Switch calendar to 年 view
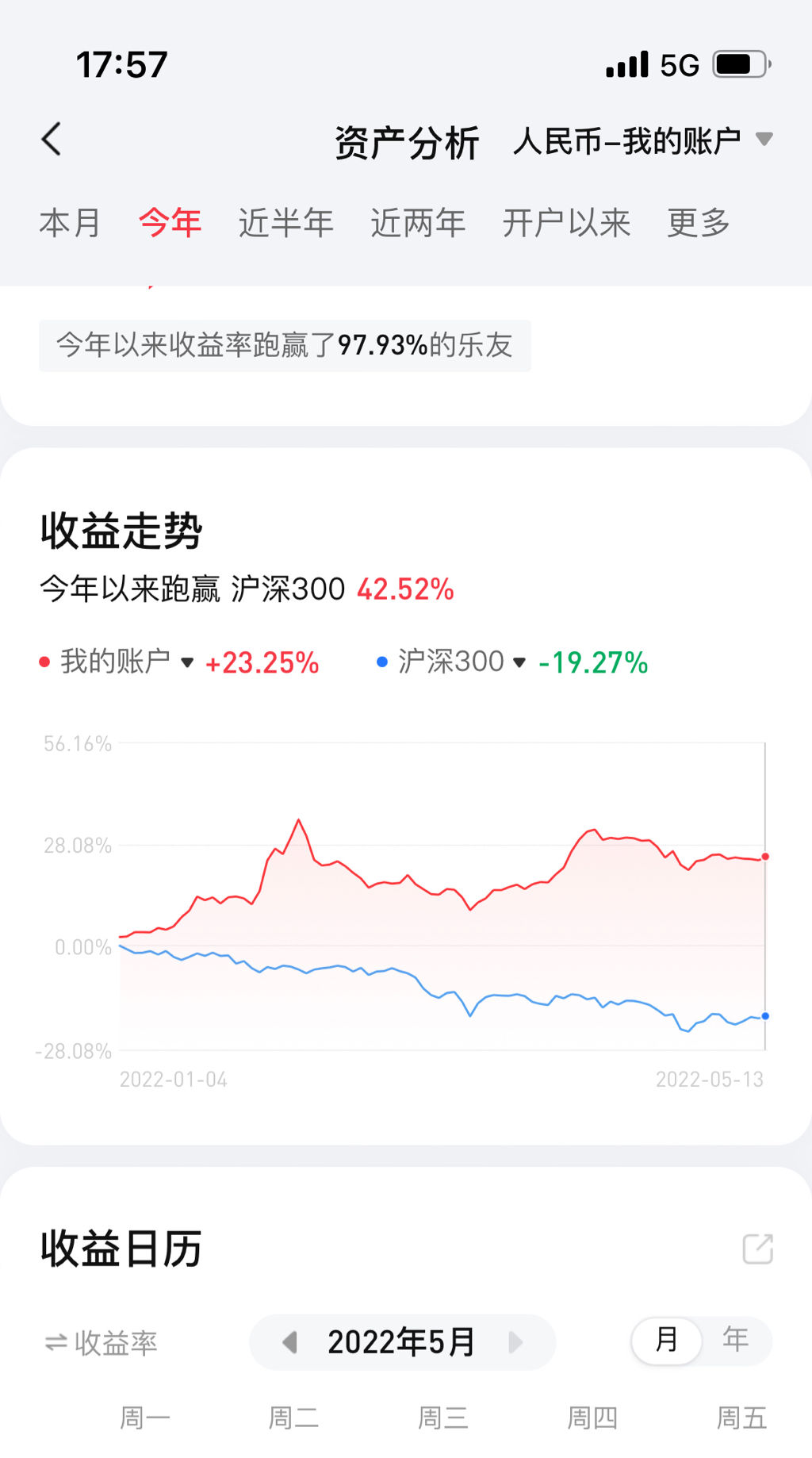Screen dimensions: 812x1458 coord(735,1341)
